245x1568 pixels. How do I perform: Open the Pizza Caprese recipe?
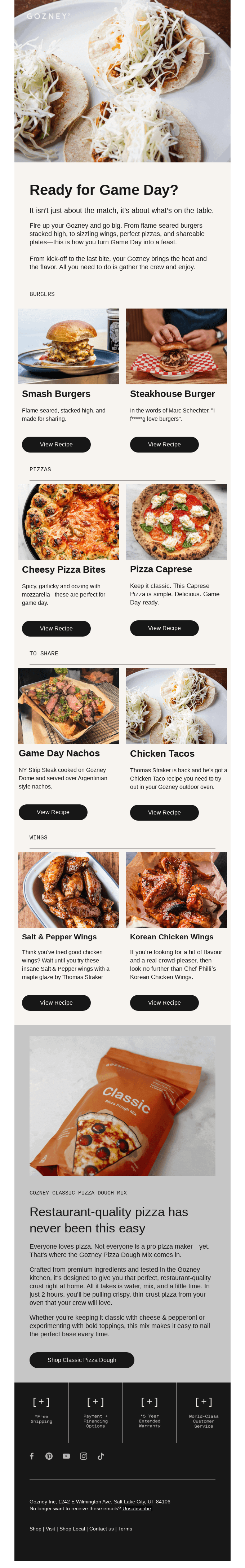[x=164, y=628]
